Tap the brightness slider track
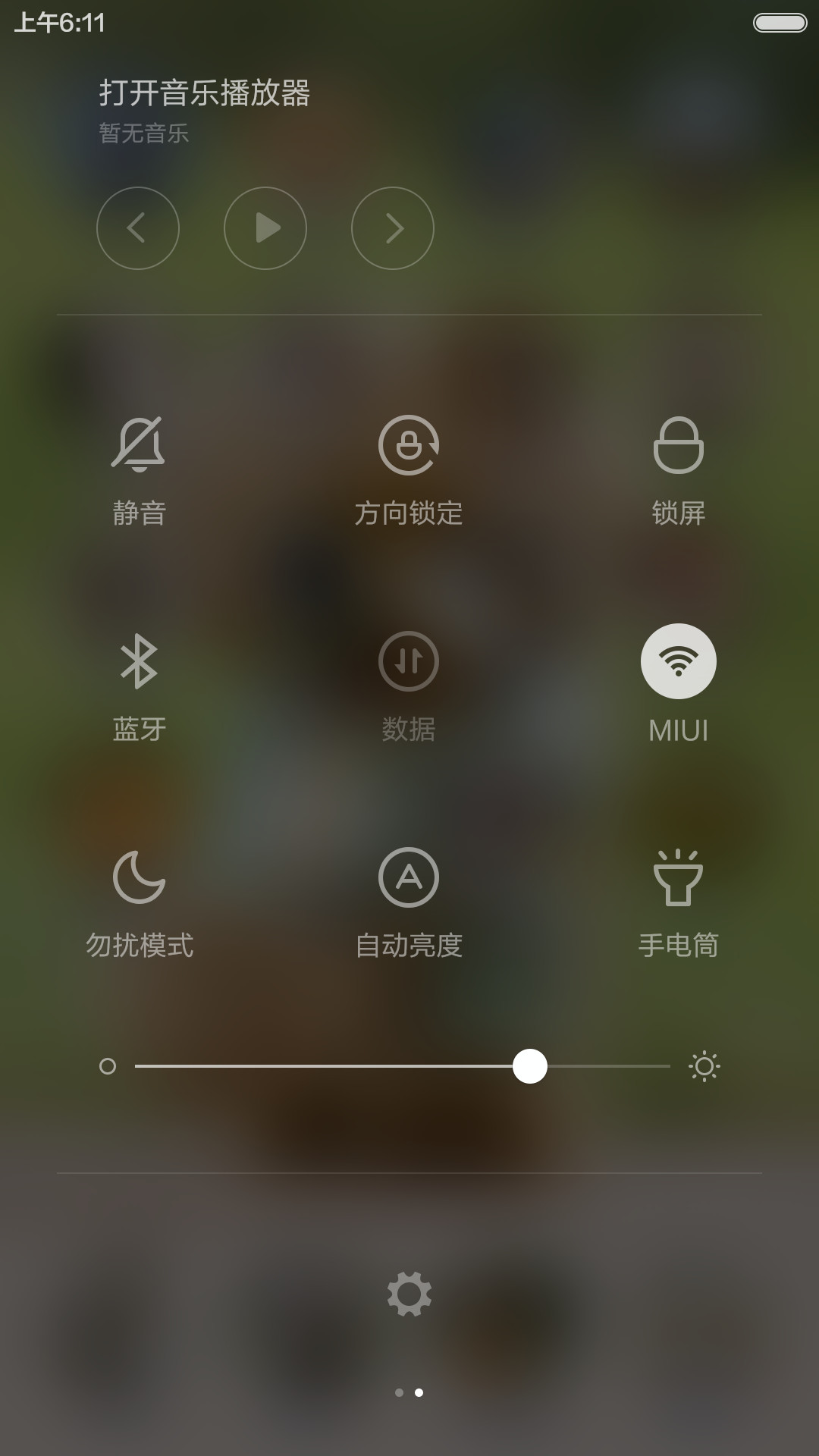819x1456 pixels. coord(403,1066)
